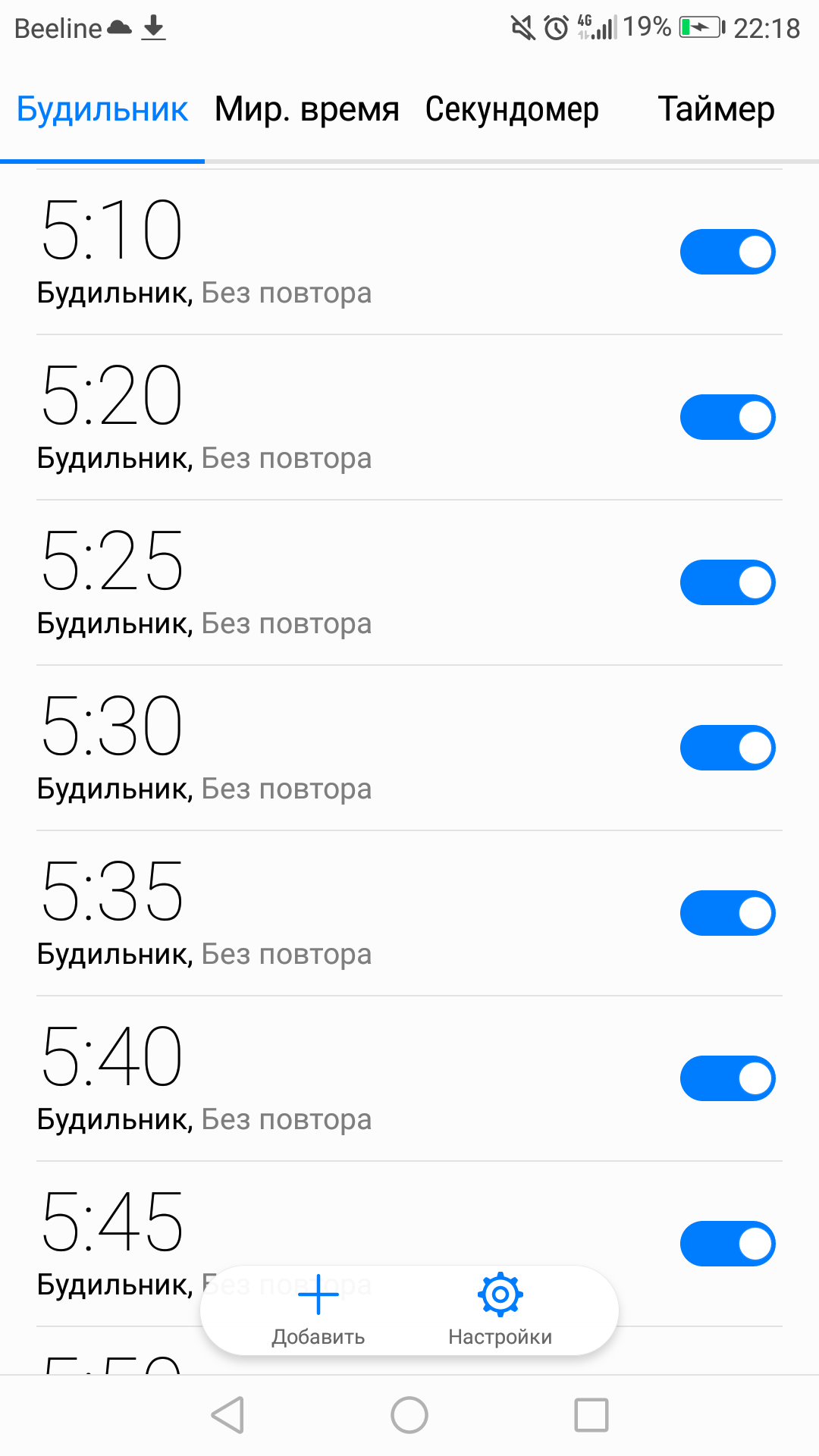Open recent apps from navigation bar
819x1456 pixels.
591,1415
